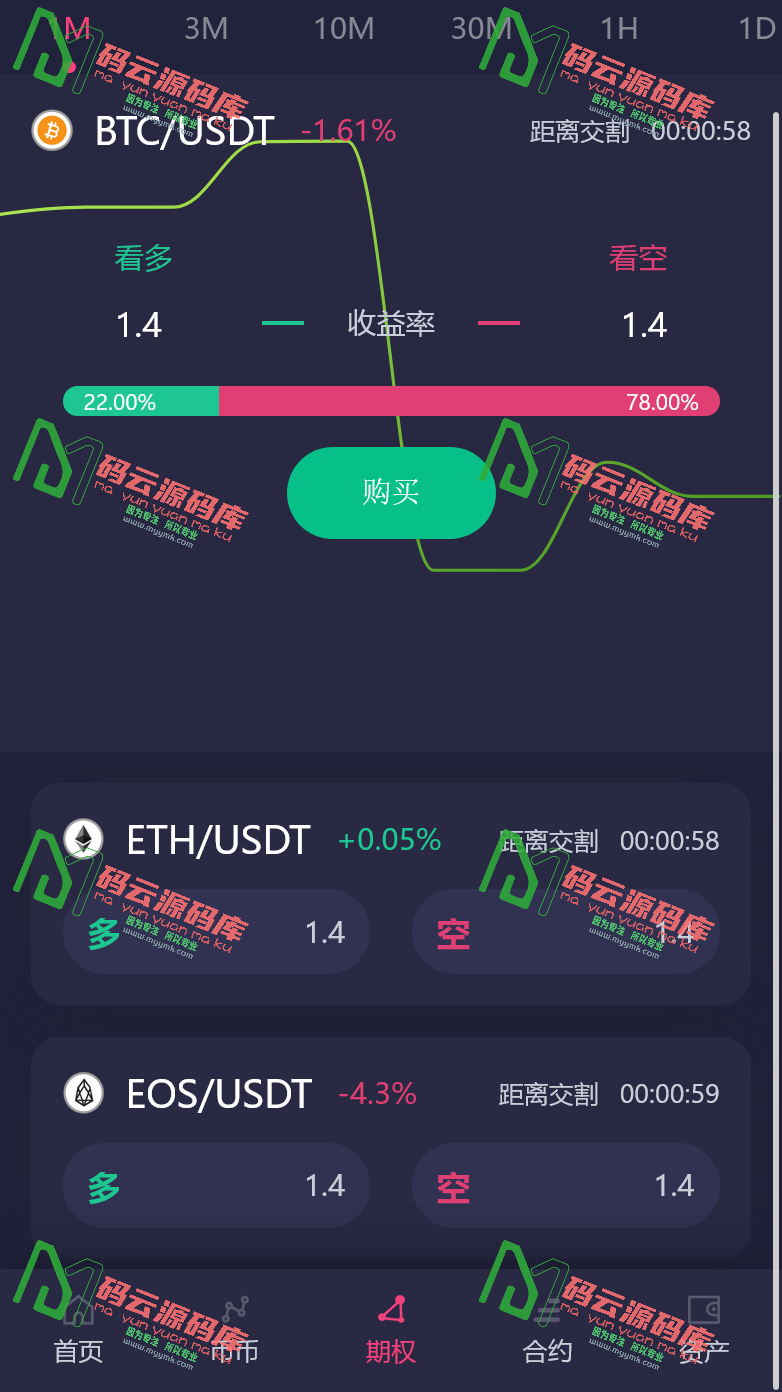The width and height of the screenshot is (782, 1392).
Task: Select the 看多 long option
Action: 142,257
